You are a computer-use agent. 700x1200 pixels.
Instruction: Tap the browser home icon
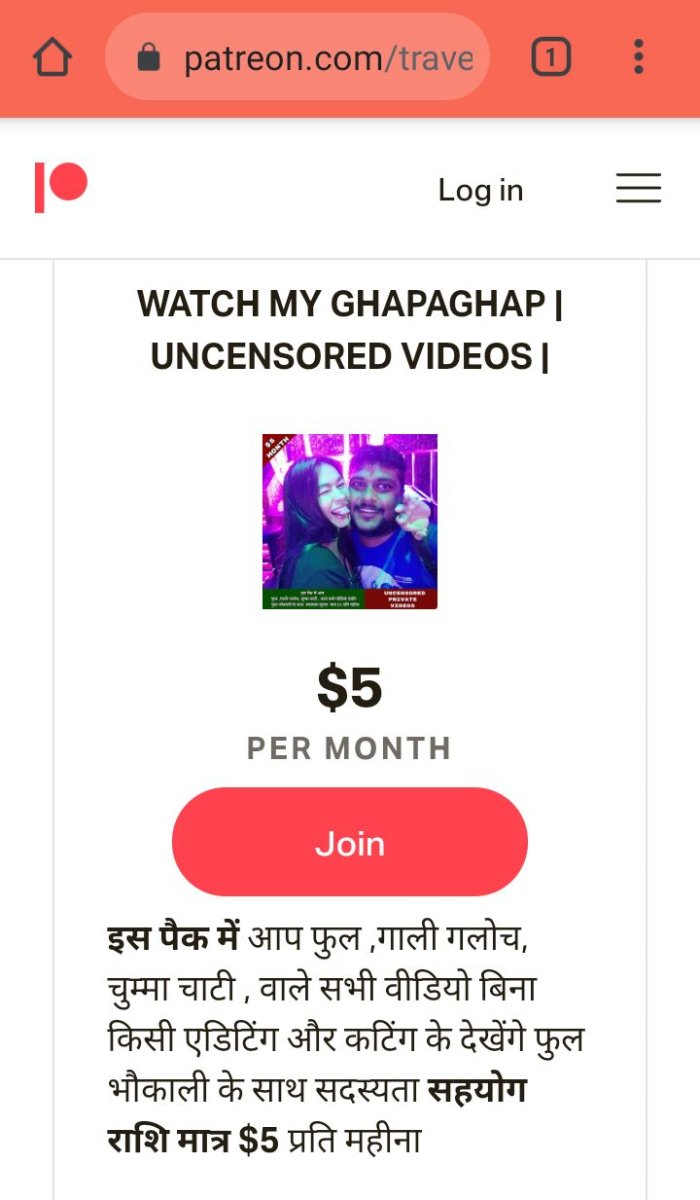tap(52, 58)
